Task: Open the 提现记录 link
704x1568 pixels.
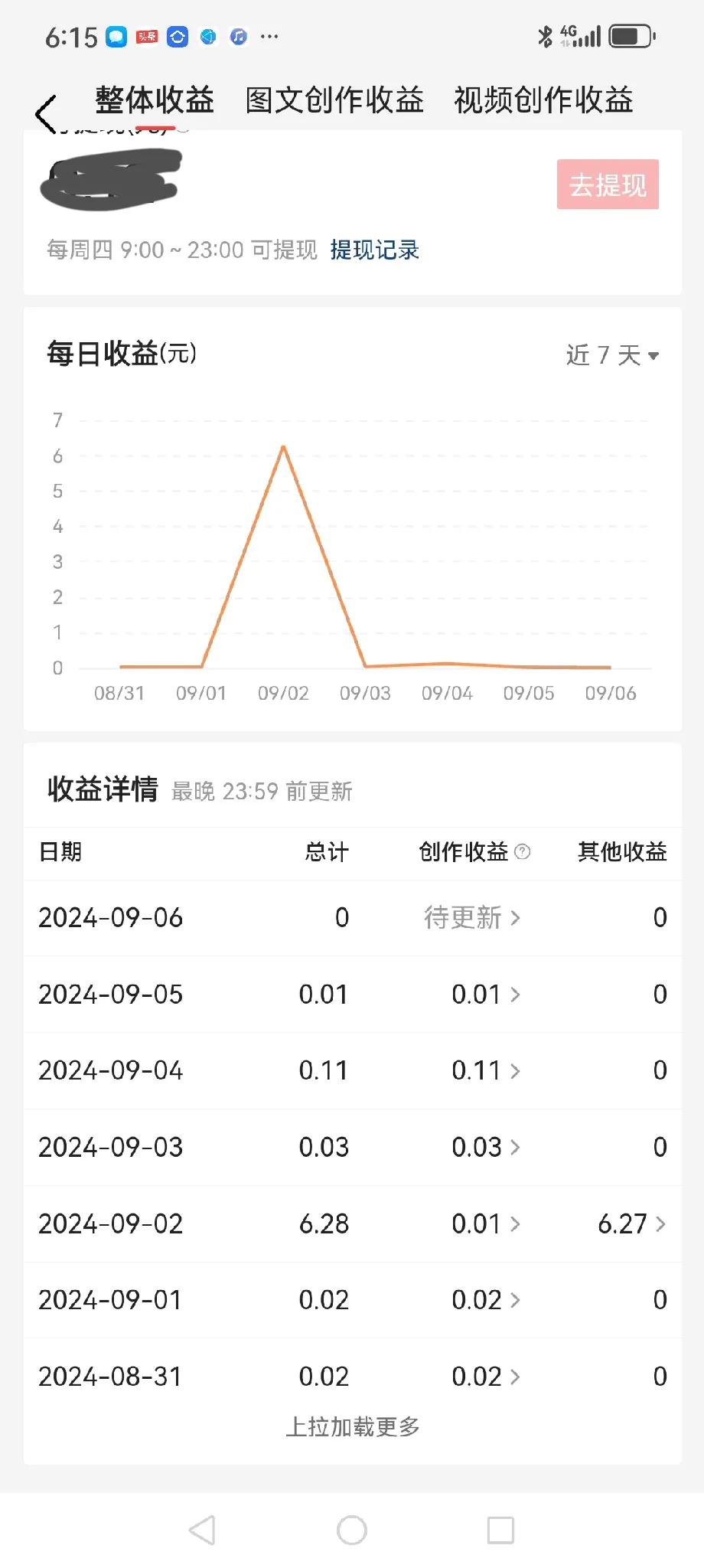Action: 374,250
